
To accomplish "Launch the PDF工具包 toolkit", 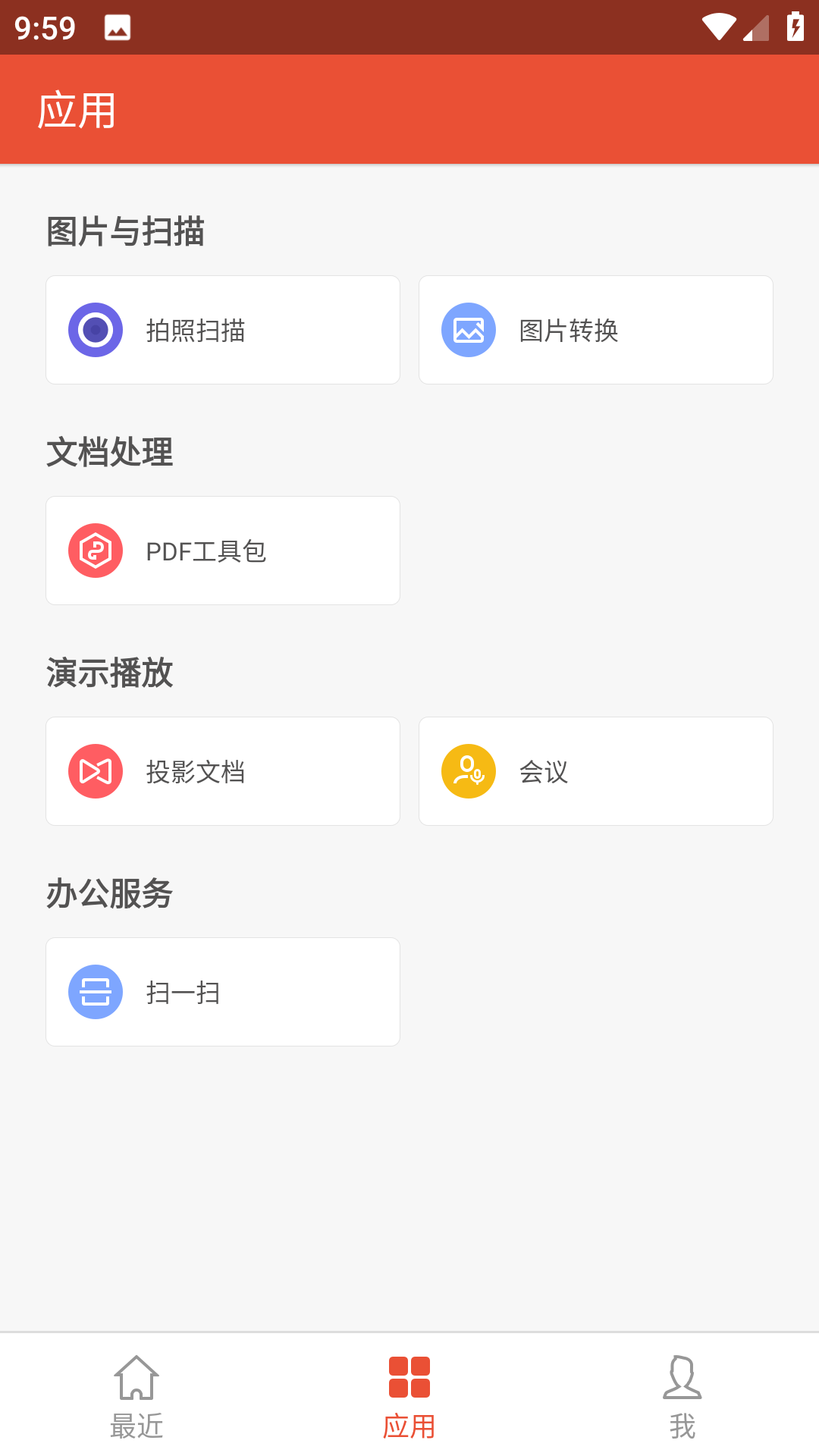I will [x=223, y=551].
